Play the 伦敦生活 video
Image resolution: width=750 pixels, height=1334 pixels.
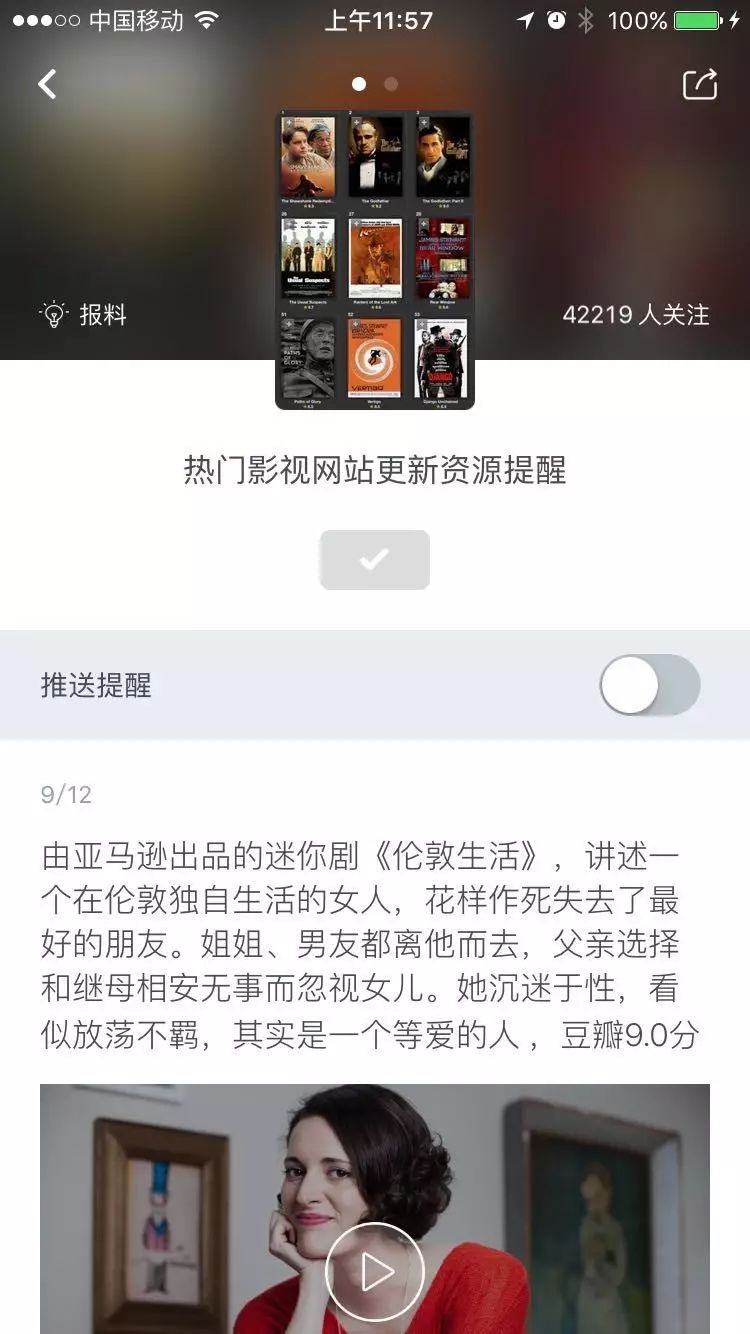point(375,1271)
